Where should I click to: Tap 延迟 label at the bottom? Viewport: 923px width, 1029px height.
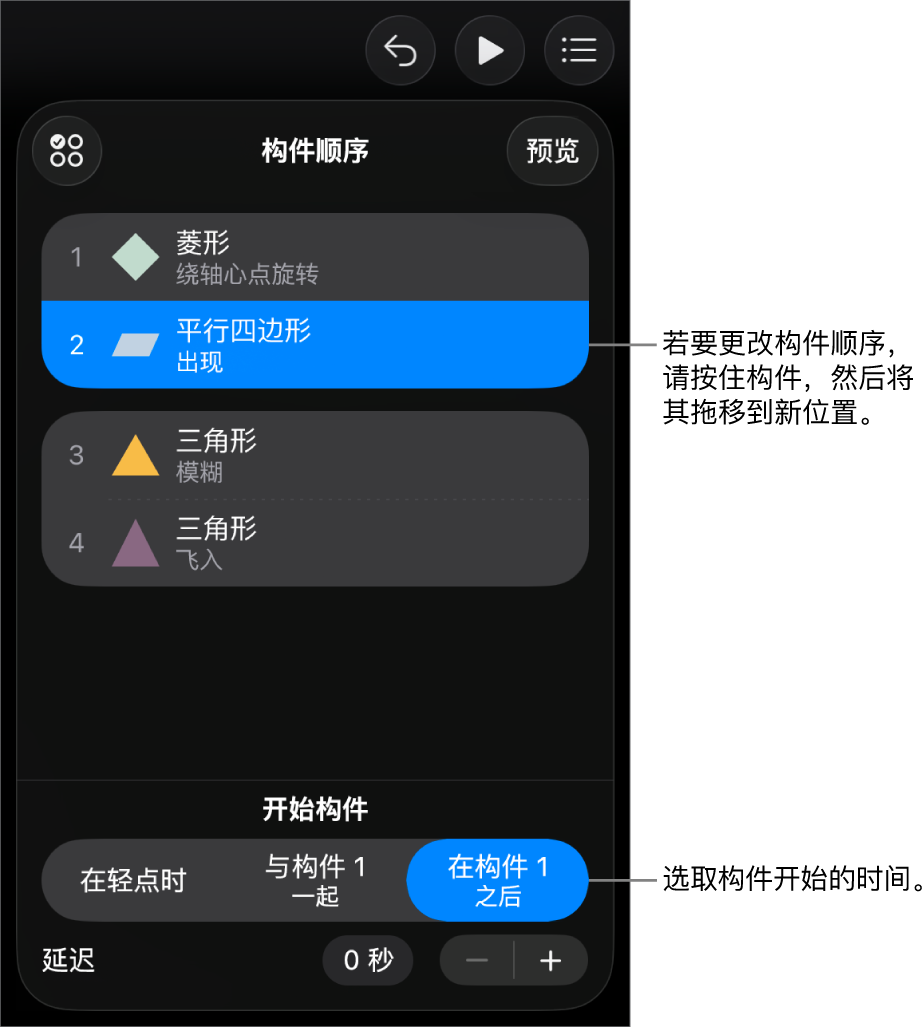[x=67, y=960]
